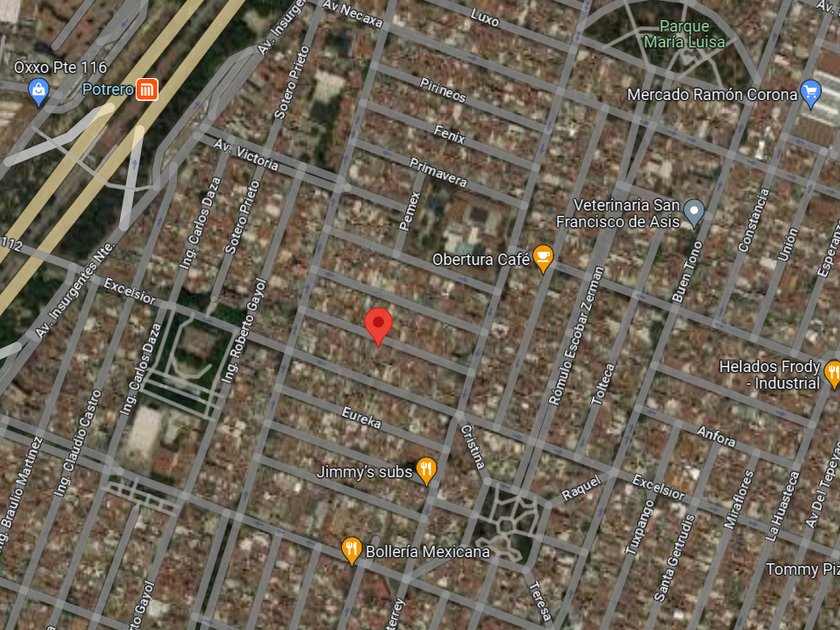Tap the red dropped location pin

[x=378, y=327]
